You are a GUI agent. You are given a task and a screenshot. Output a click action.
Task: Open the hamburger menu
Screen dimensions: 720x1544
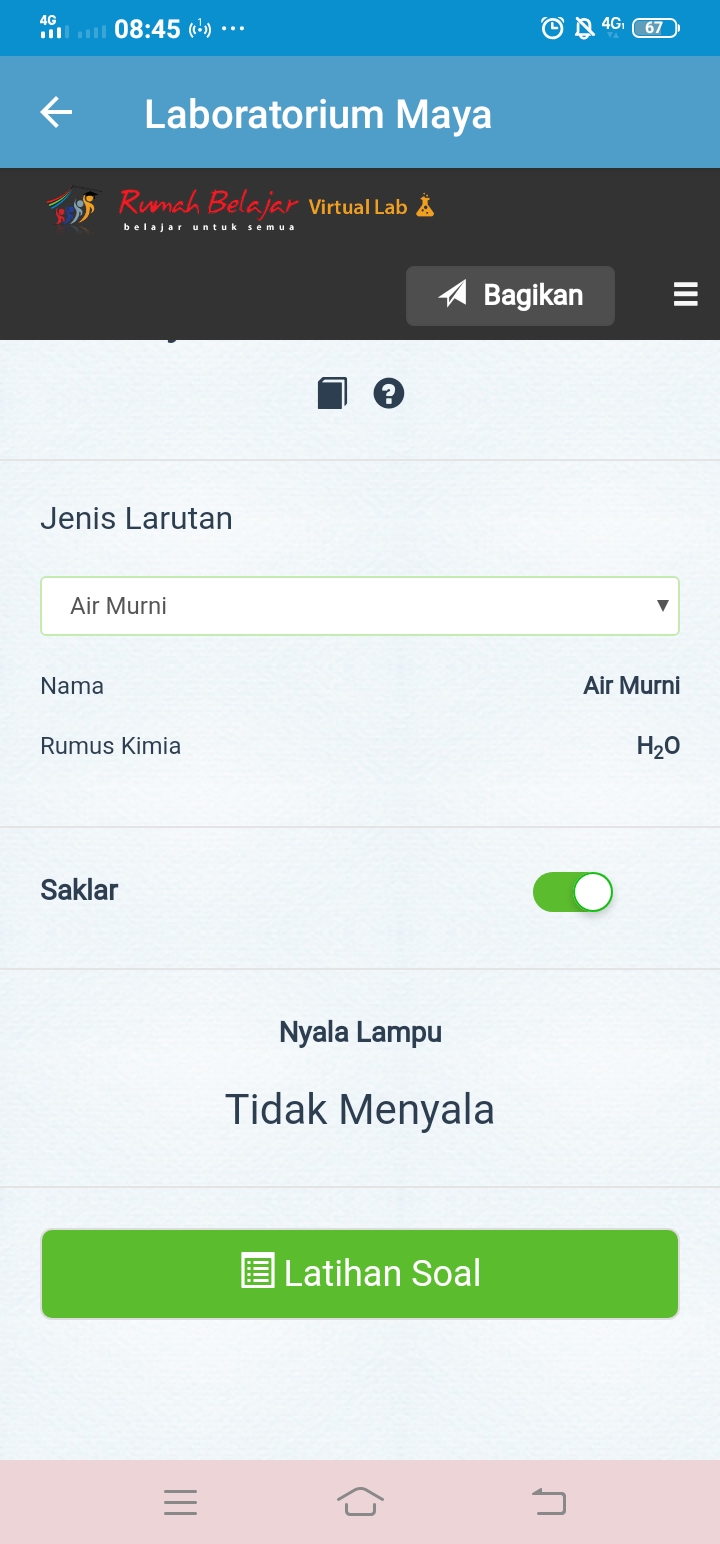point(685,295)
